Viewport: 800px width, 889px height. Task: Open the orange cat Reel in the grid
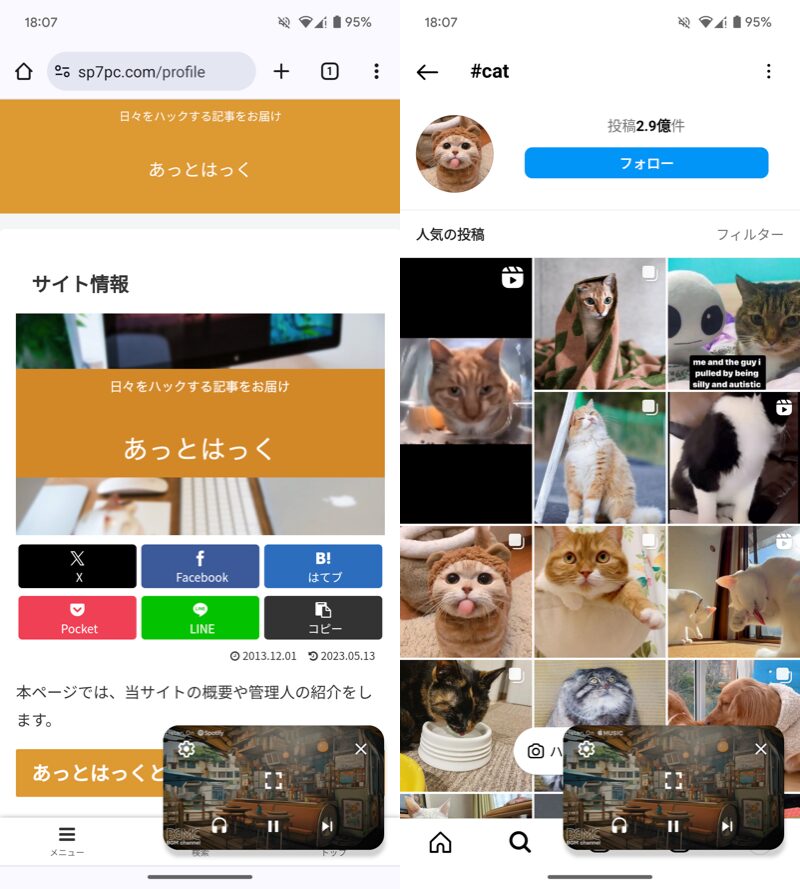(x=466, y=390)
